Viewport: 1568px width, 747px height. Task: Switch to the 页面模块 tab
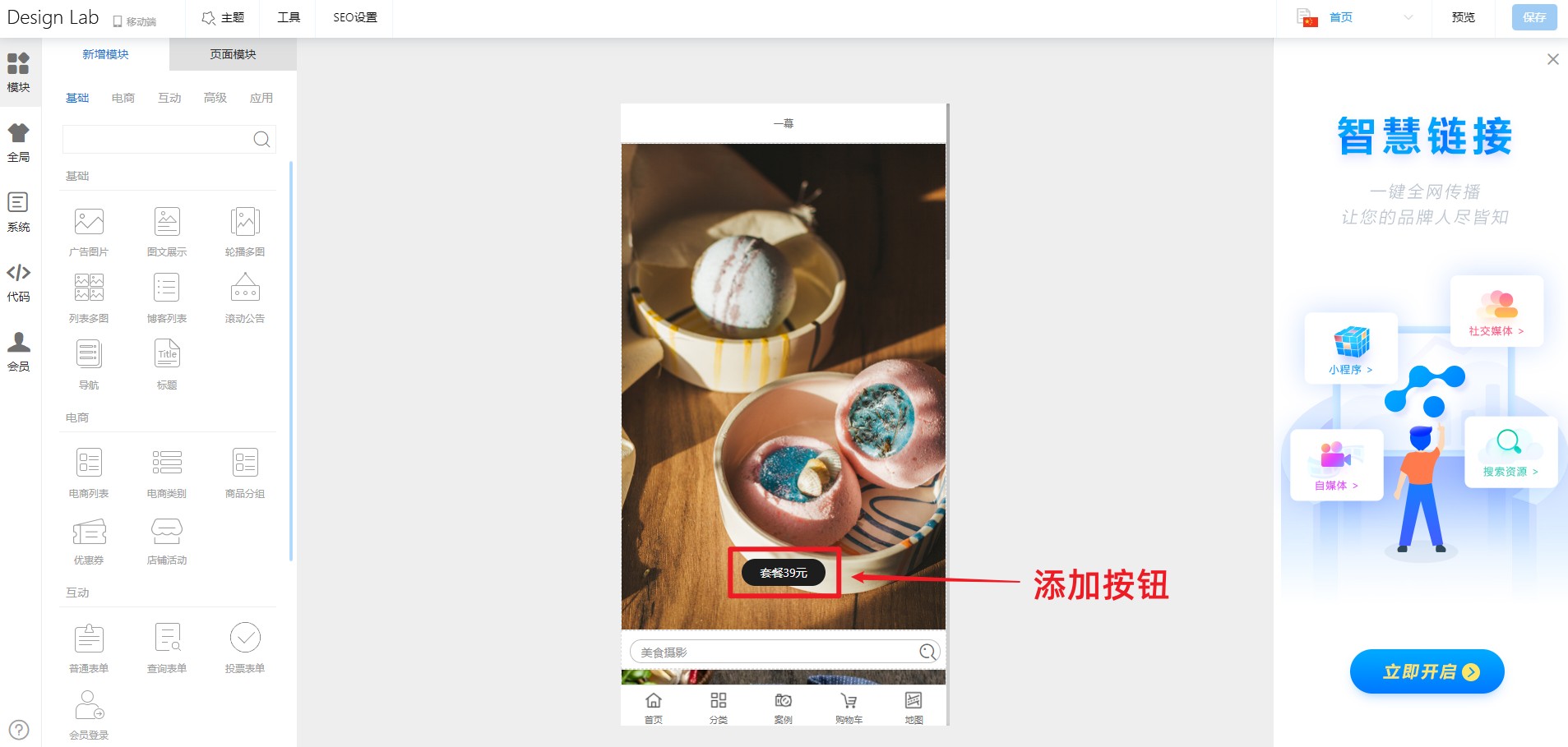click(233, 54)
